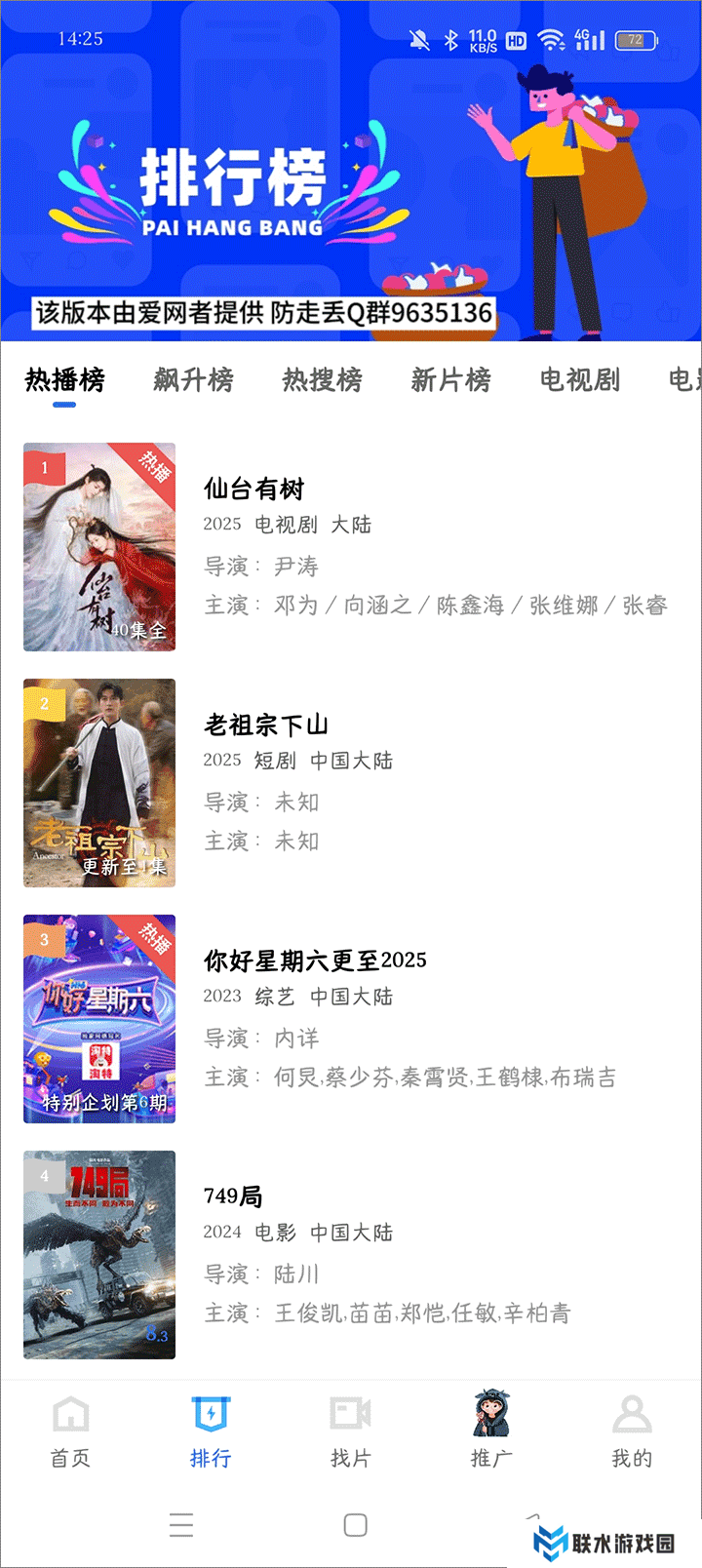View details for 老祖宗下山
The width and height of the screenshot is (702, 1568).
point(265,725)
